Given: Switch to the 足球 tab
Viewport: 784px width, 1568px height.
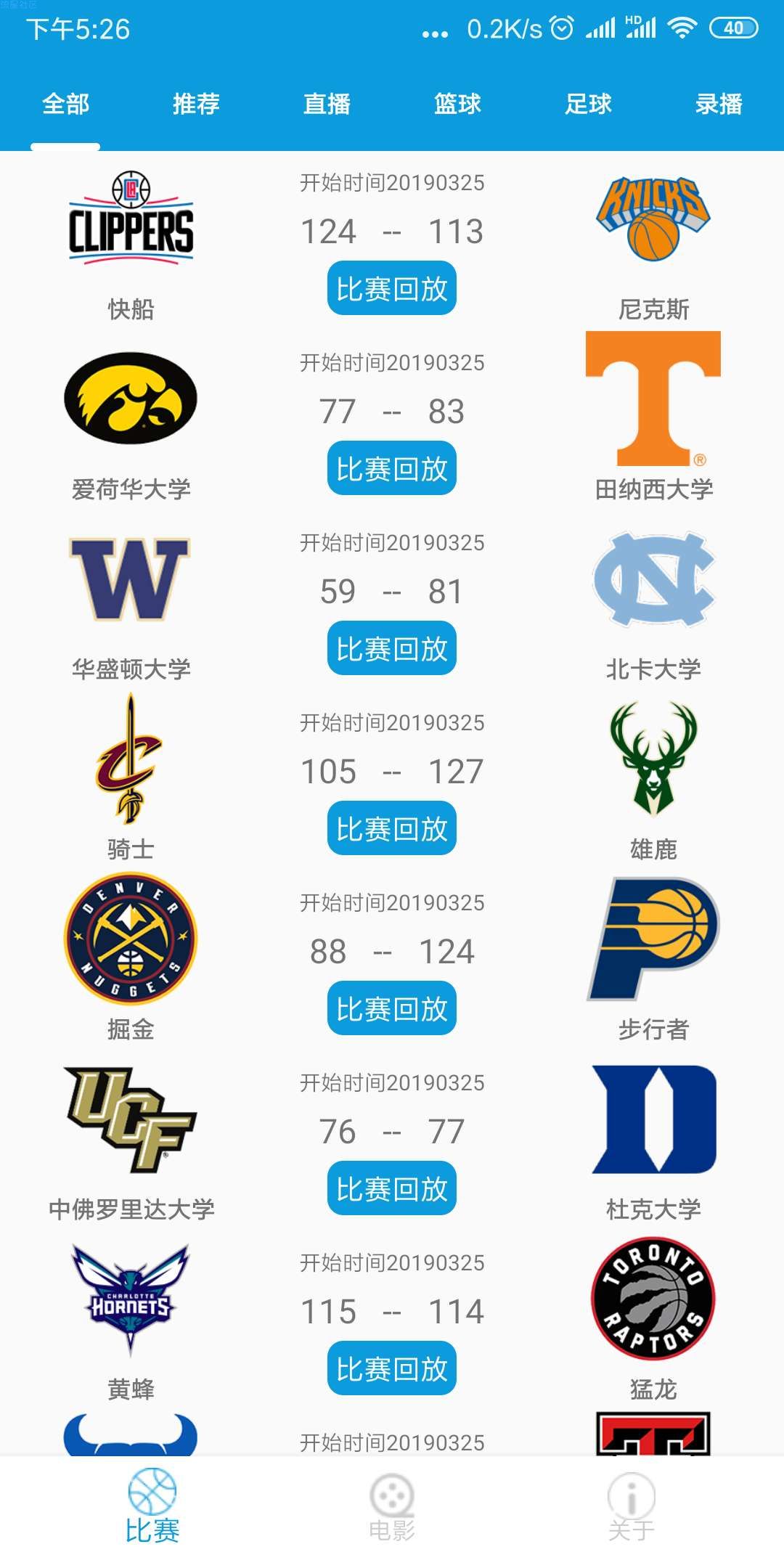Looking at the screenshot, I should coord(588,104).
